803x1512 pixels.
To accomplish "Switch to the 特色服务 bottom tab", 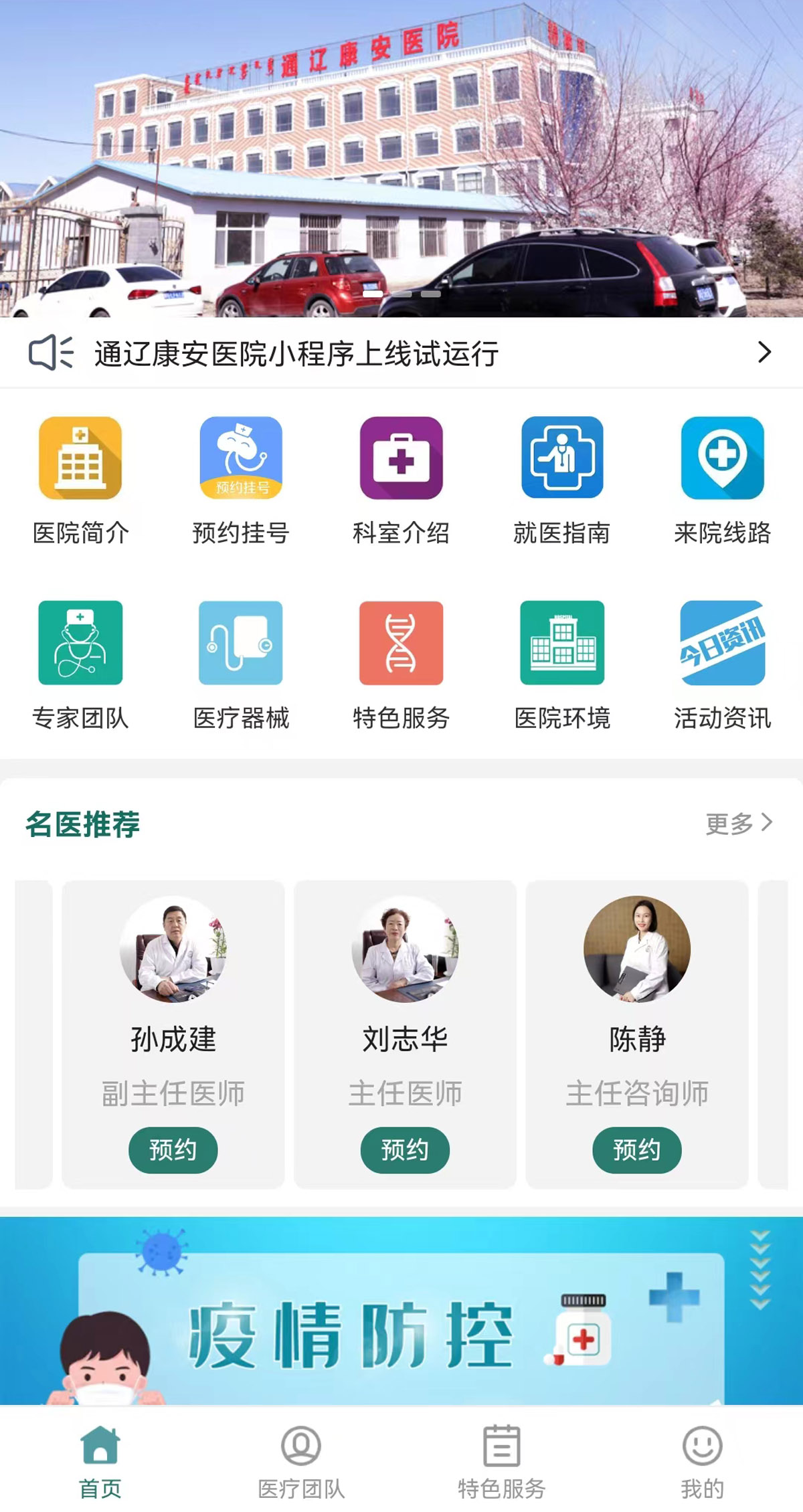I will point(502,1462).
